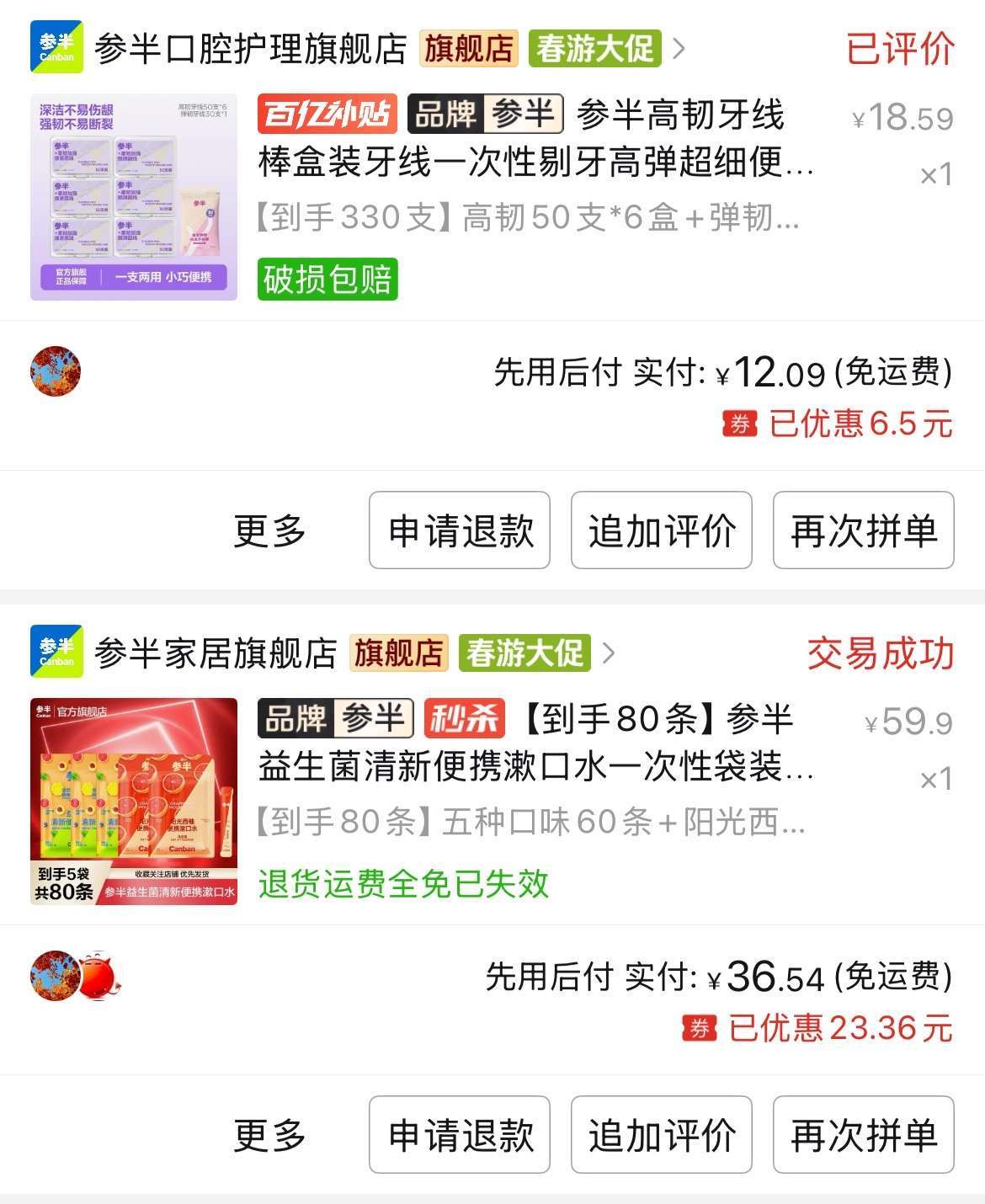The image size is (985, 1204).
Task: Open the 参半高韧牙线 product image
Action: [x=134, y=197]
